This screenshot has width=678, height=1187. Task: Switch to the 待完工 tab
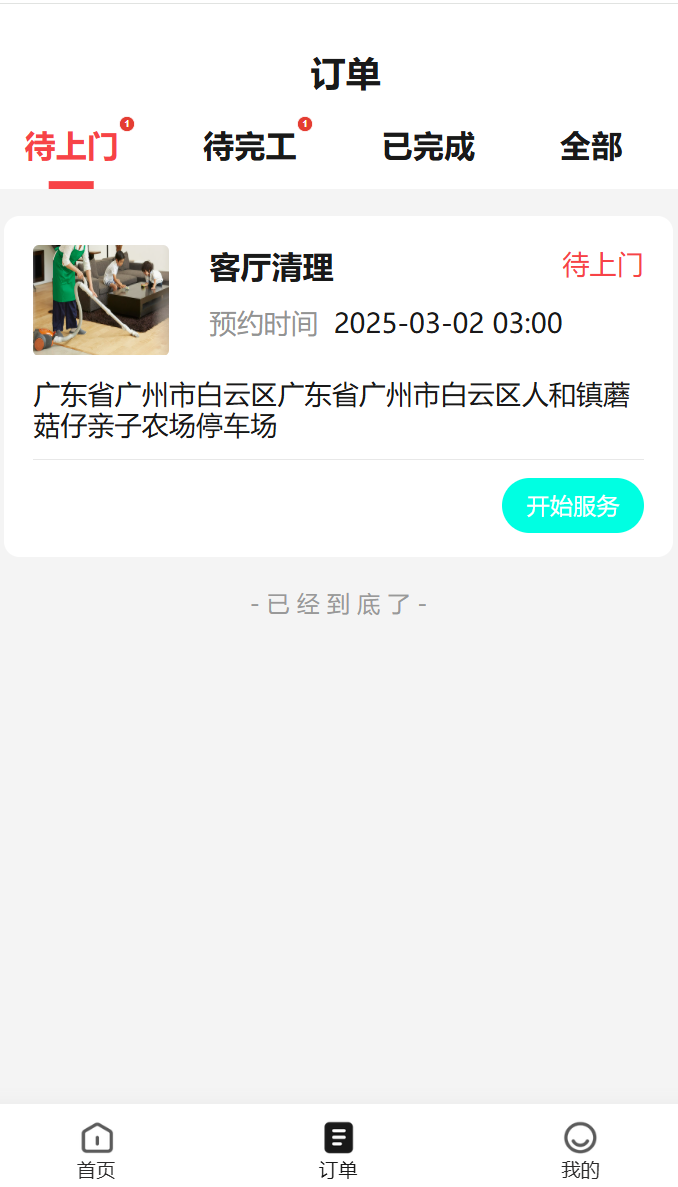click(x=249, y=147)
